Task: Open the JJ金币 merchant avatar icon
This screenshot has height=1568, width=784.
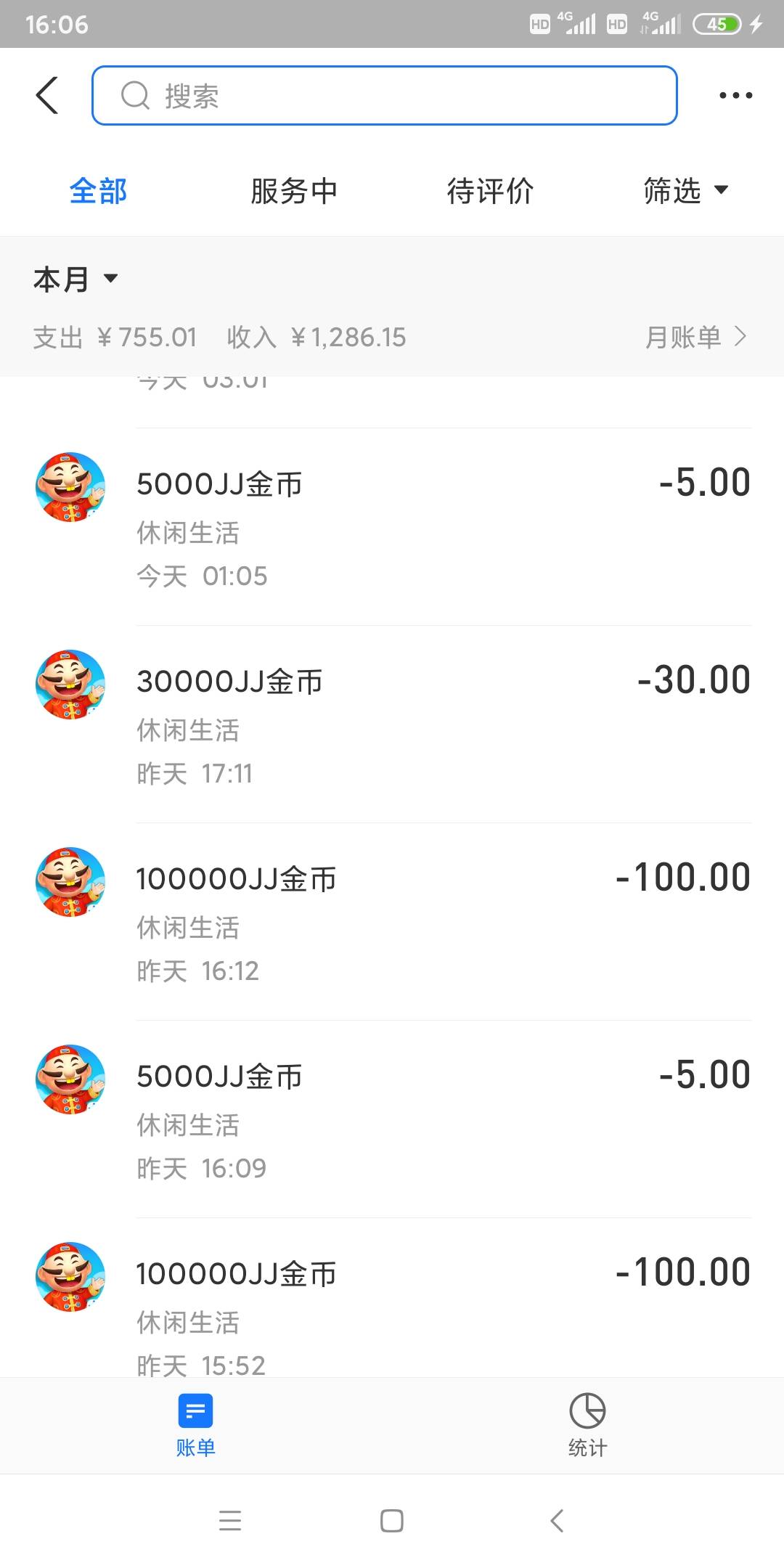Action: pos(70,486)
